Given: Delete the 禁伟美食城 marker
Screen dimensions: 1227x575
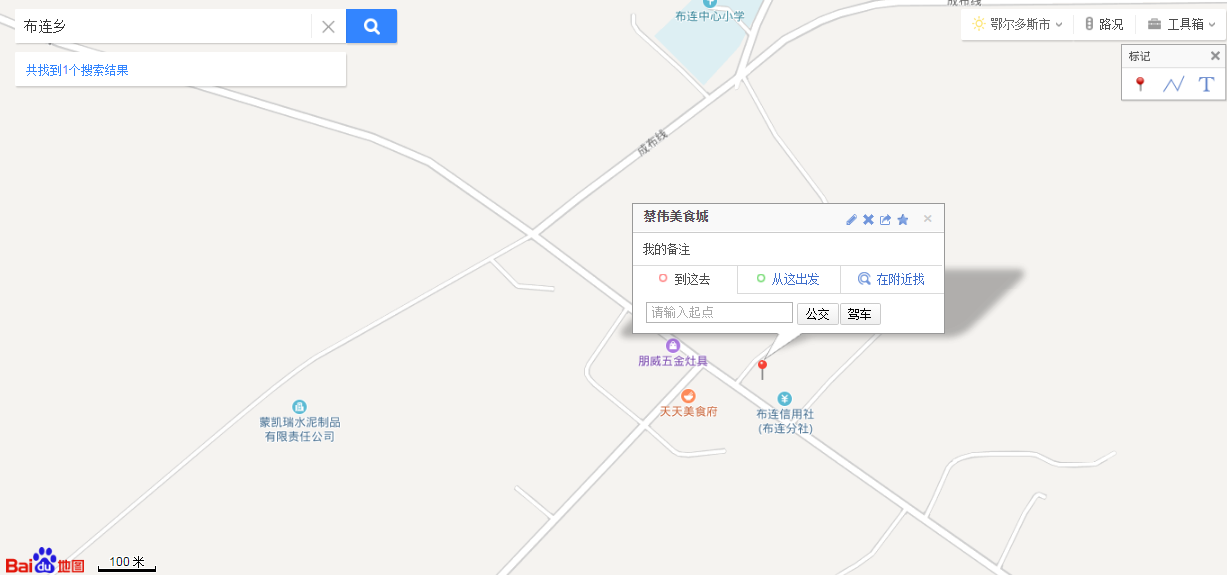Looking at the screenshot, I should click(869, 220).
